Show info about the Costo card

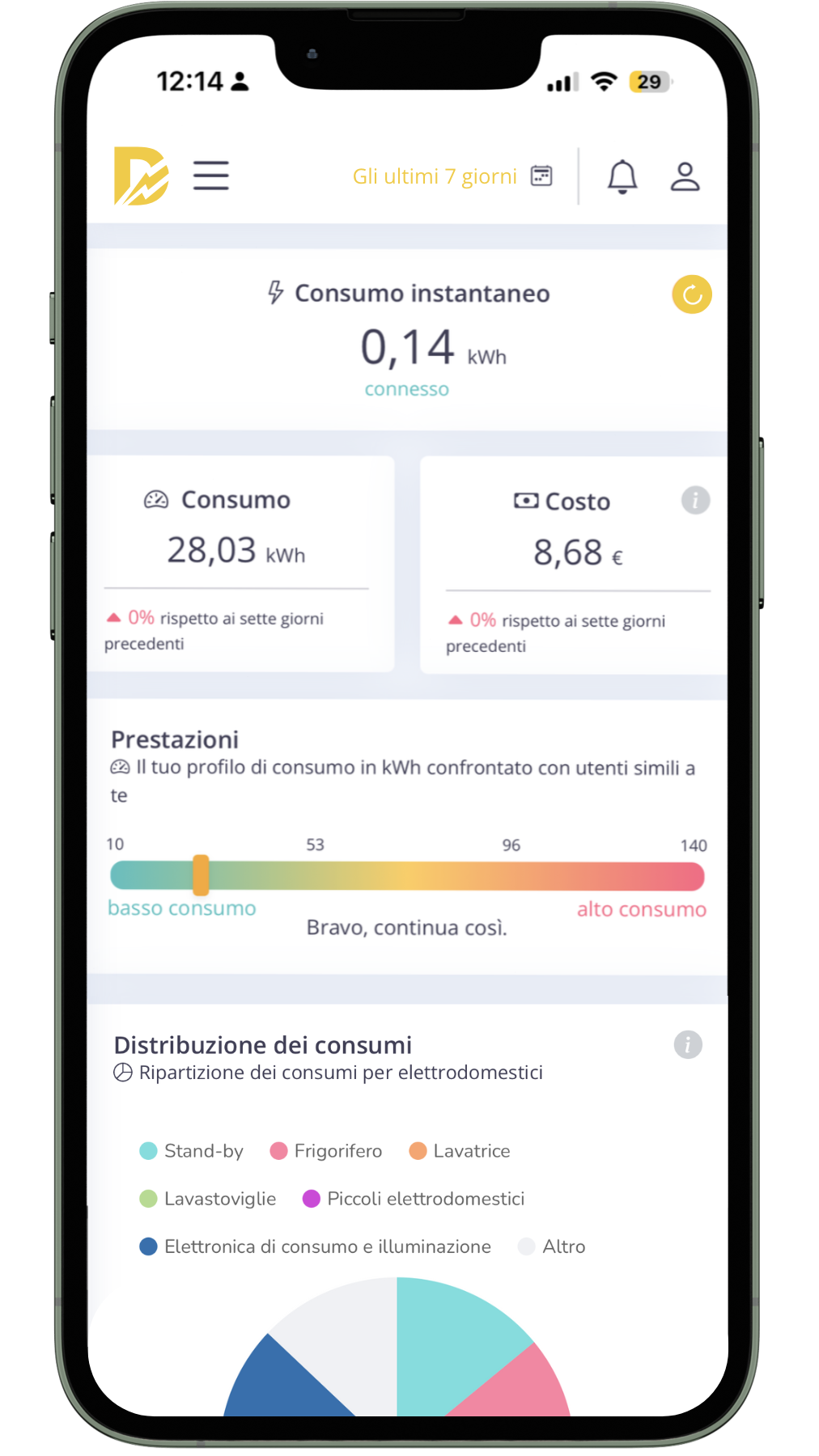[695, 501]
